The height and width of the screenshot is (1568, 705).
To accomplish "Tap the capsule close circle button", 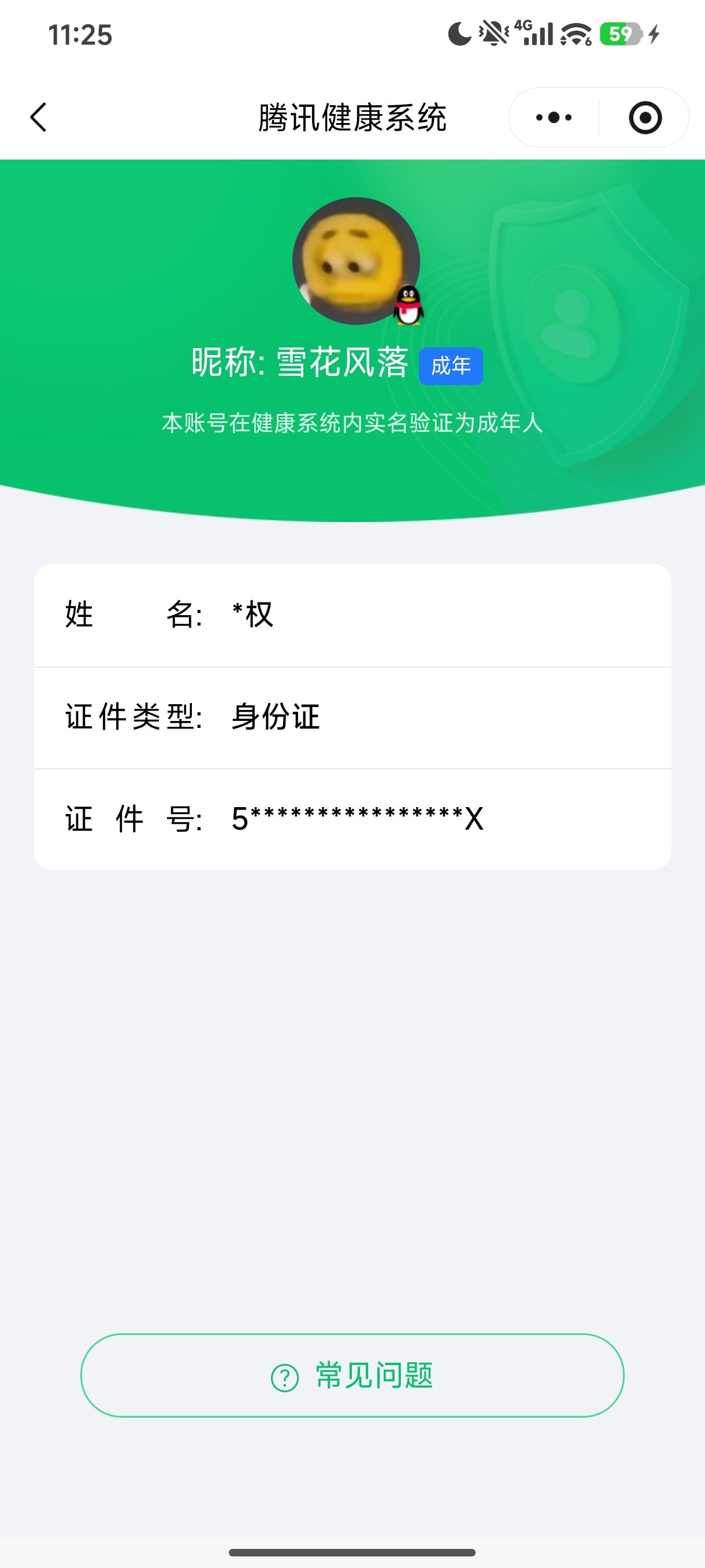I will click(646, 117).
